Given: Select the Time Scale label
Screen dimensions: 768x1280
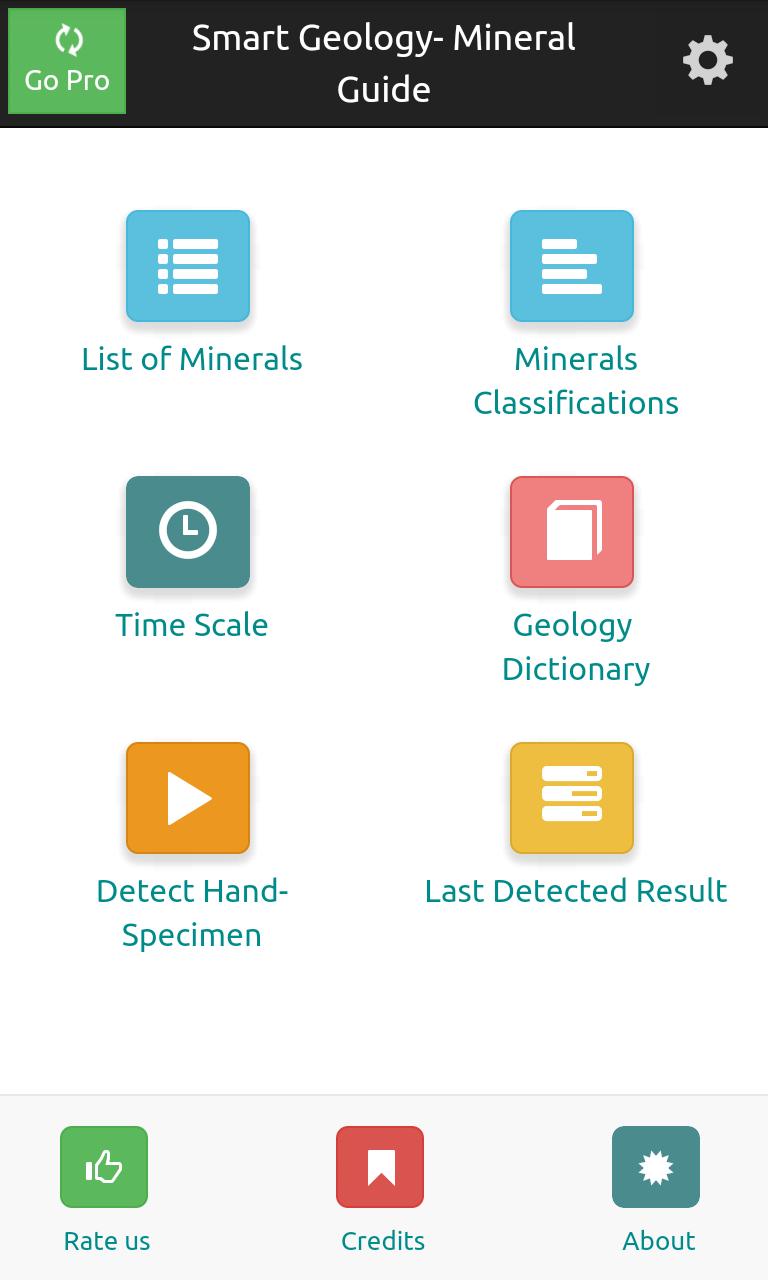Looking at the screenshot, I should pyautogui.click(x=192, y=625).
